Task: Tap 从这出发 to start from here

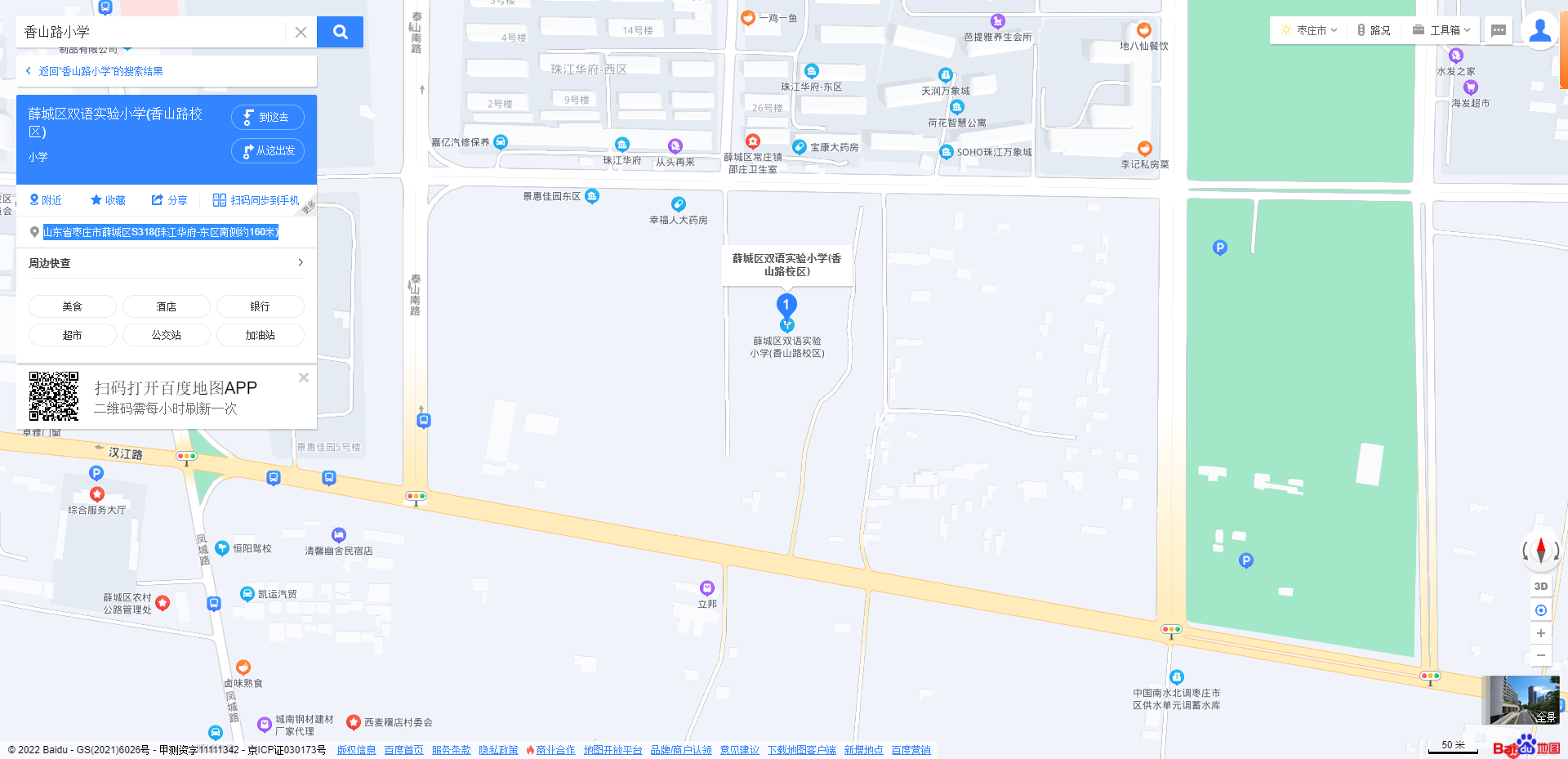Action: pos(268,150)
